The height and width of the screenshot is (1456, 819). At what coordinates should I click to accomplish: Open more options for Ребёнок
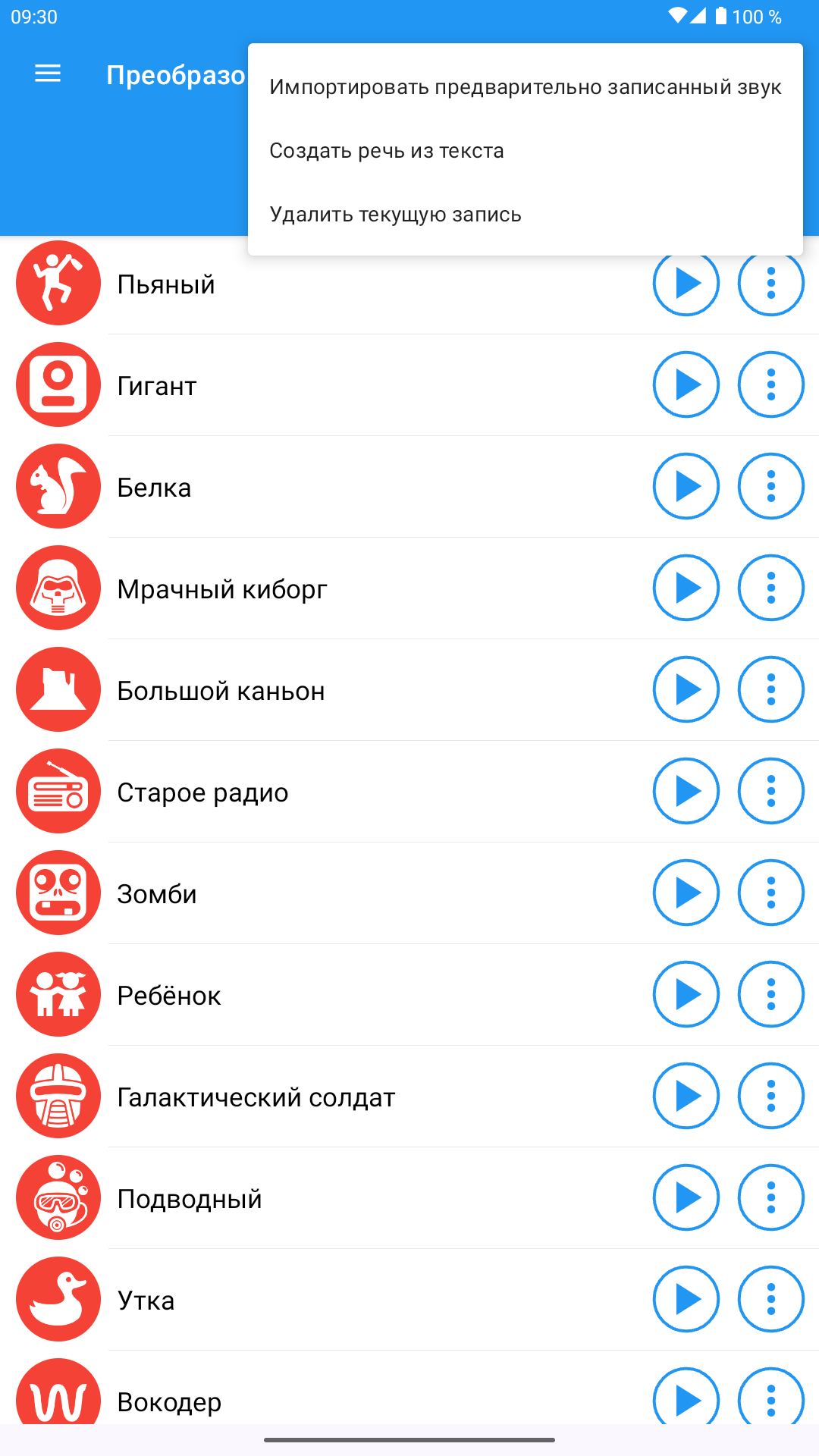[771, 994]
